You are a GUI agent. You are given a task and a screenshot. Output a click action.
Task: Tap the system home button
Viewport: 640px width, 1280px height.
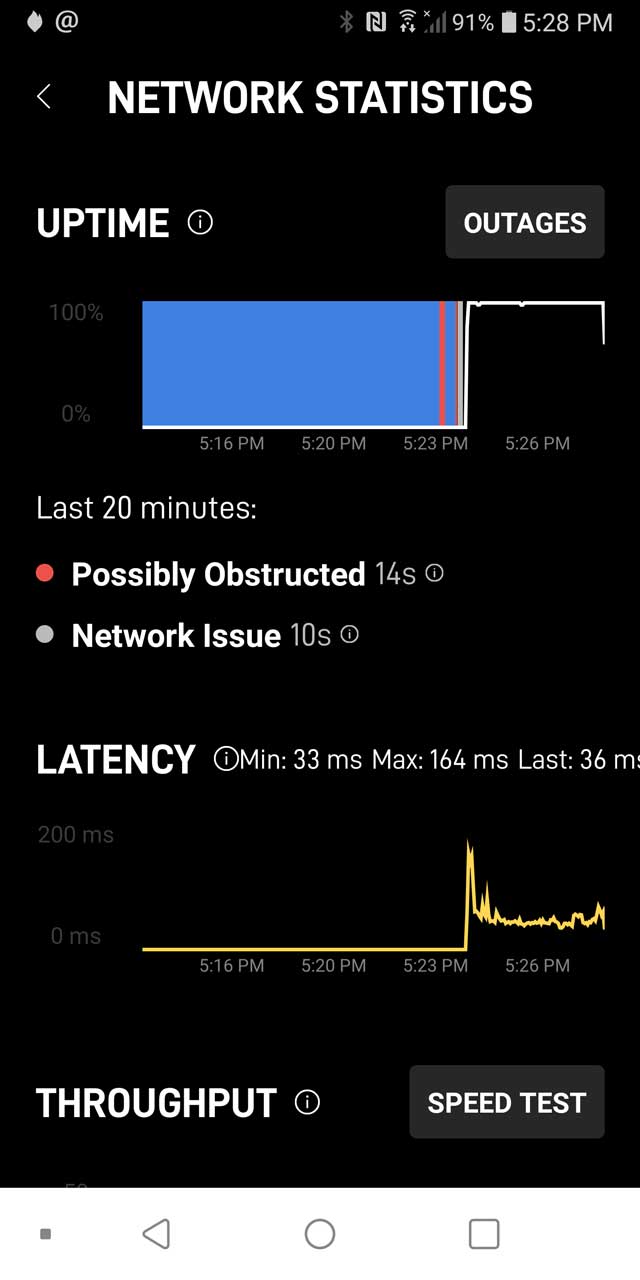coord(320,1234)
